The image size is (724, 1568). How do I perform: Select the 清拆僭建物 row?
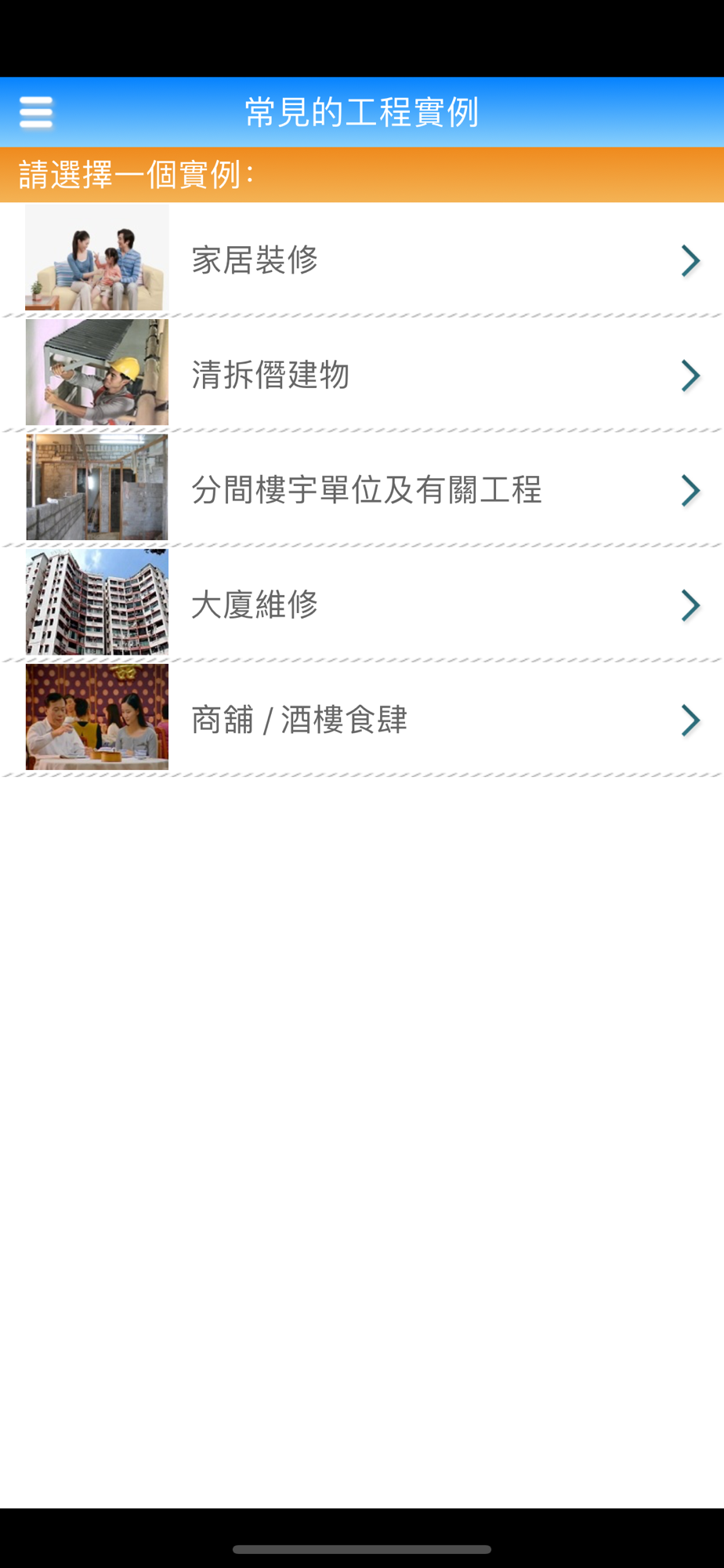[362, 374]
